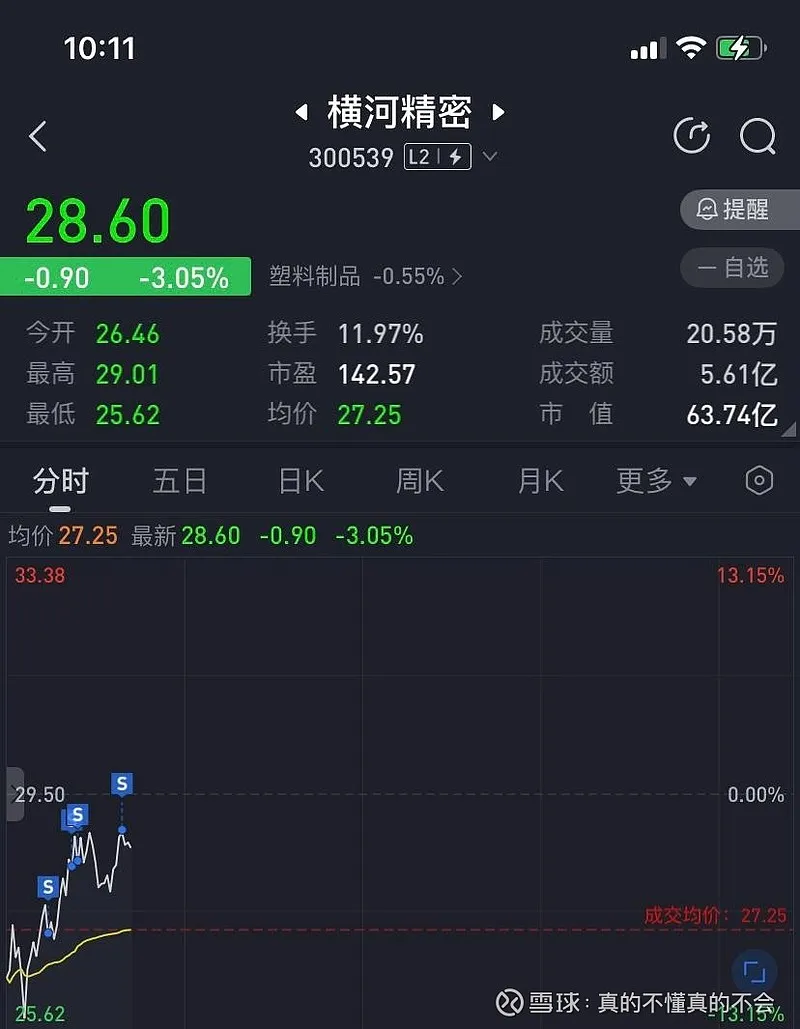Open the stock search
The image size is (800, 1029).
(757, 136)
